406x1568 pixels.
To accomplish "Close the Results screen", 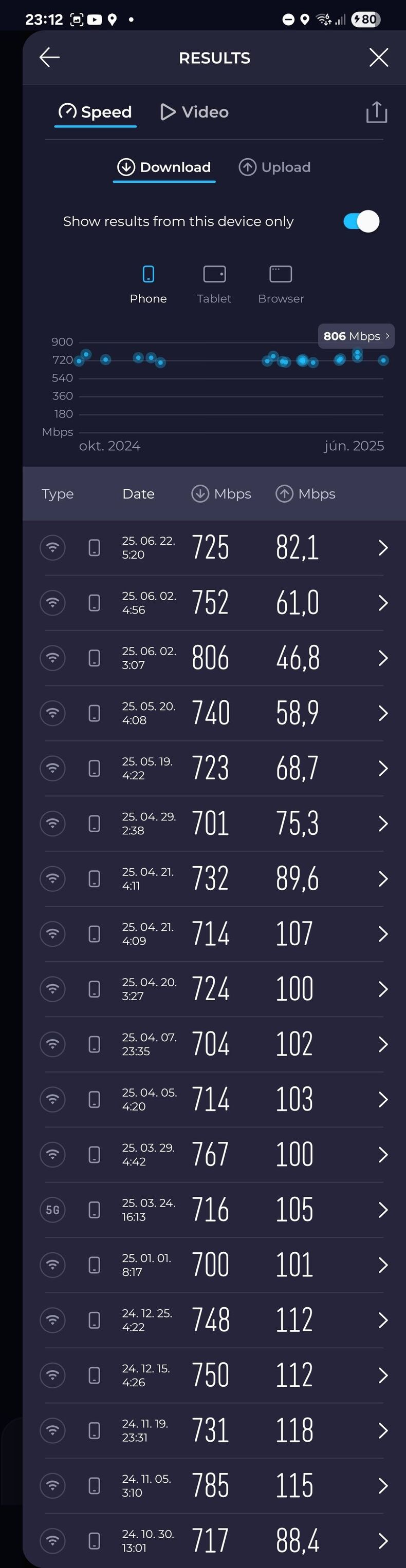I will [x=379, y=58].
